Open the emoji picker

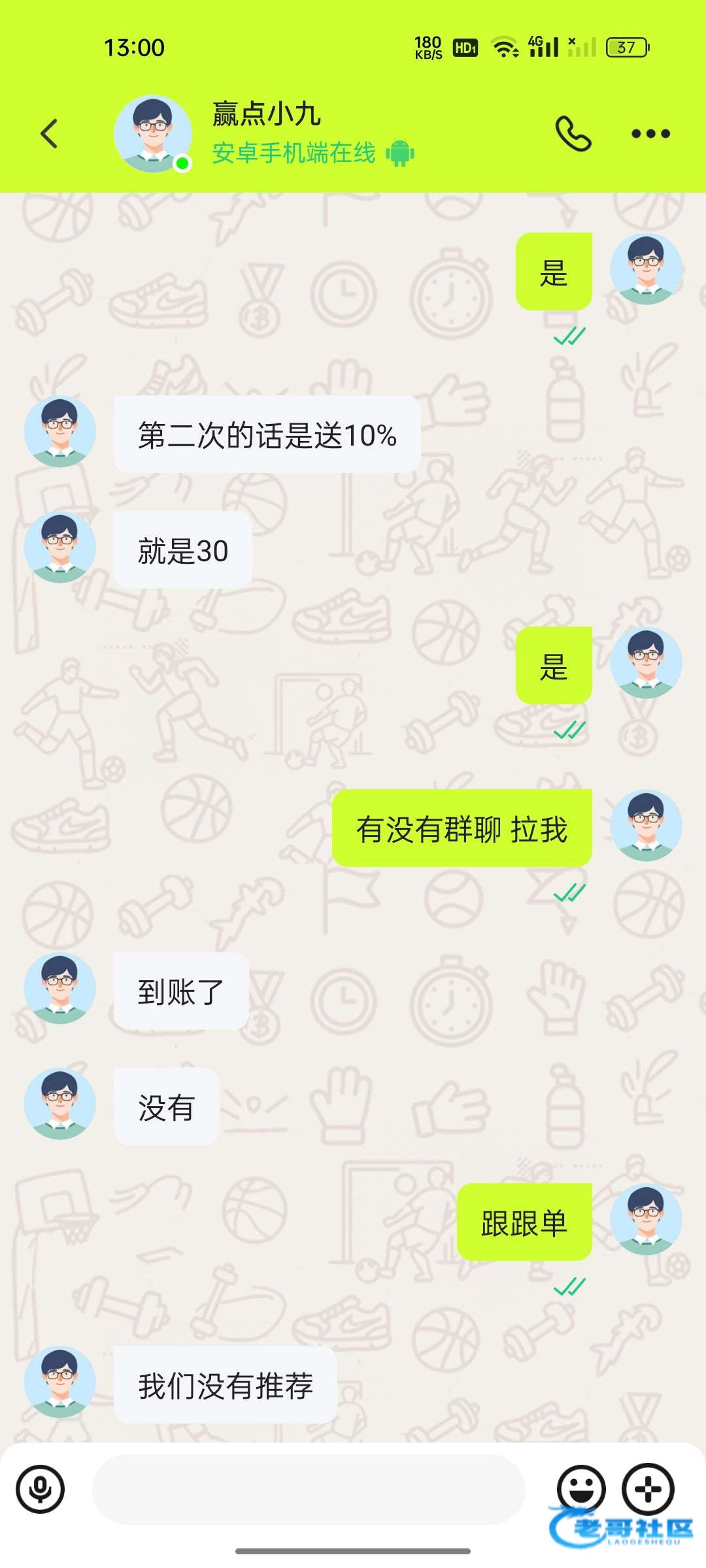coord(581,1489)
